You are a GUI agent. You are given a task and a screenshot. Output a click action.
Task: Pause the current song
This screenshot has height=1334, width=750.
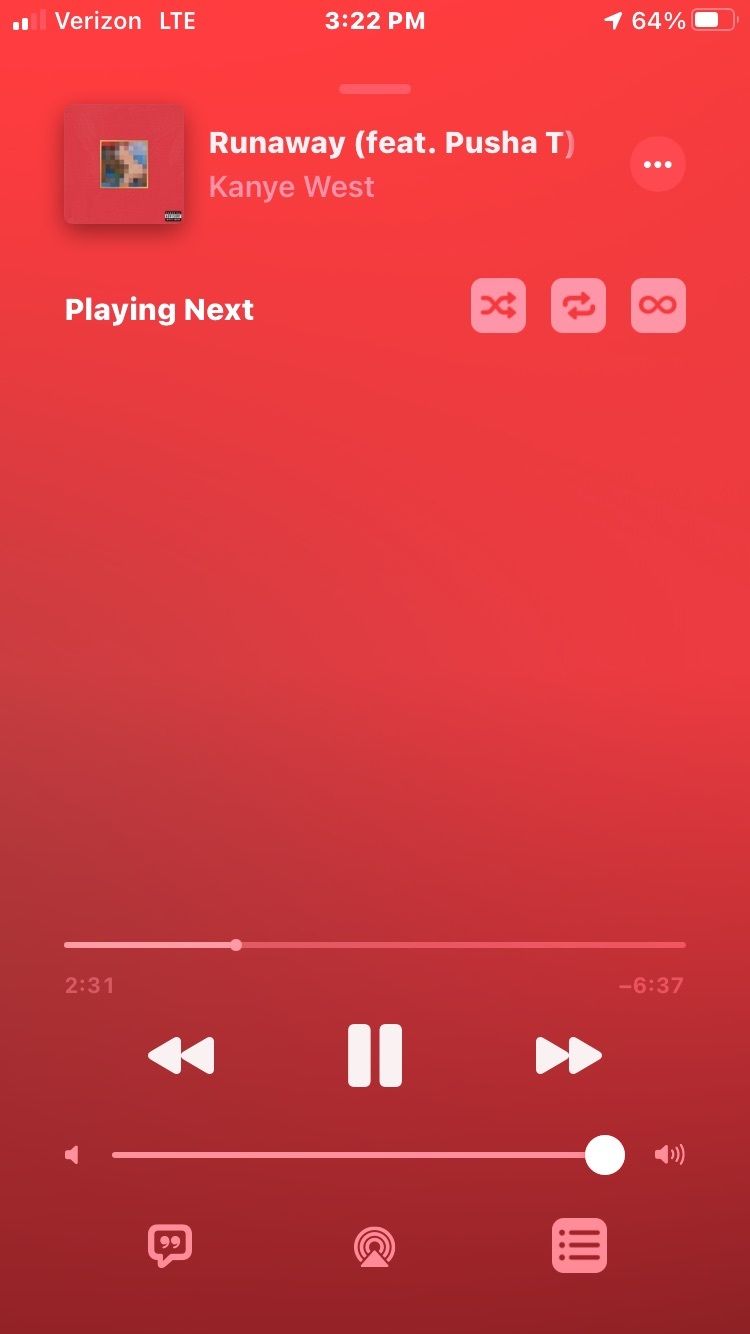[x=375, y=1055]
